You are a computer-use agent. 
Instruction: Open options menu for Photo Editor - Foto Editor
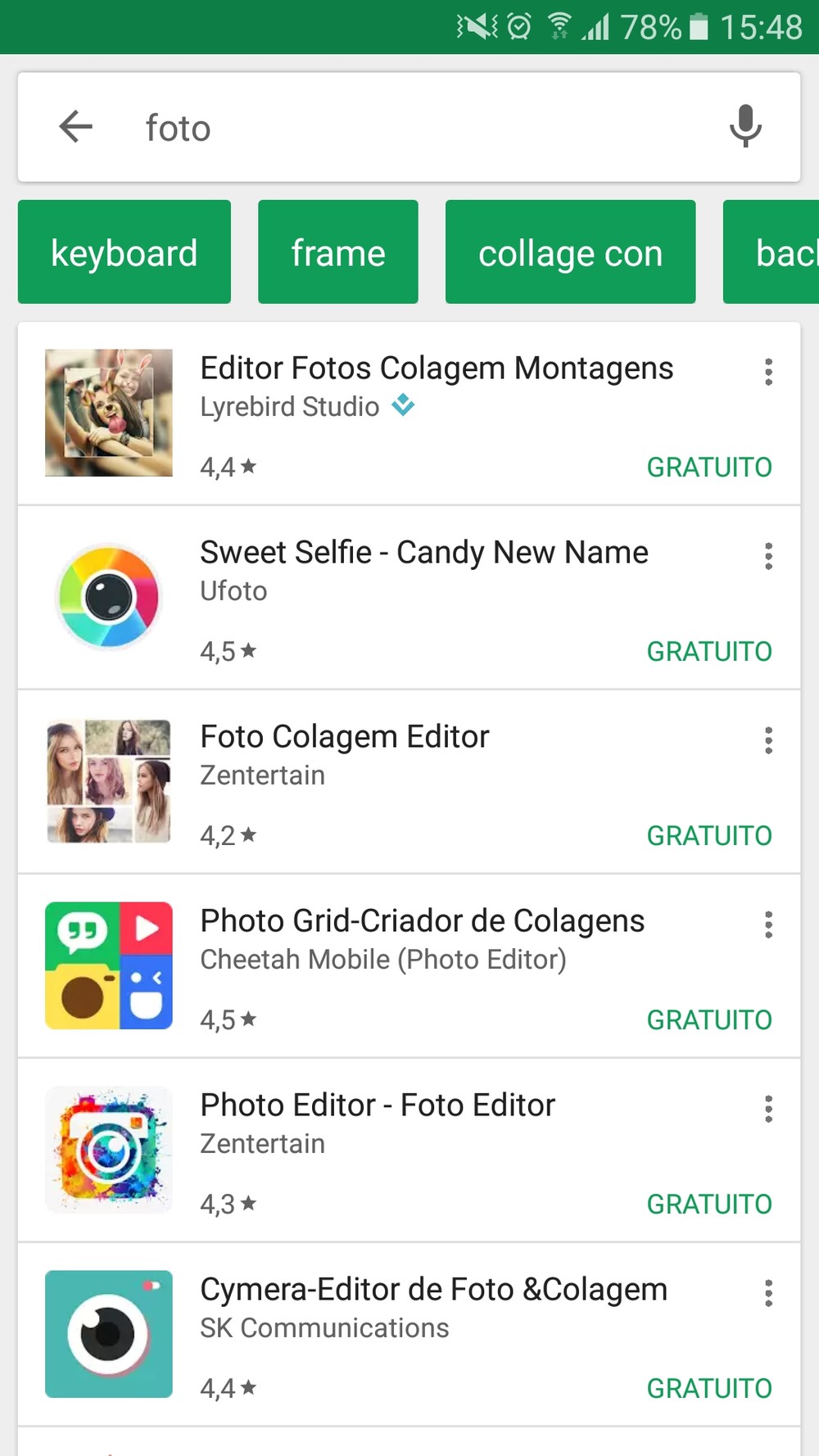[x=768, y=1109]
